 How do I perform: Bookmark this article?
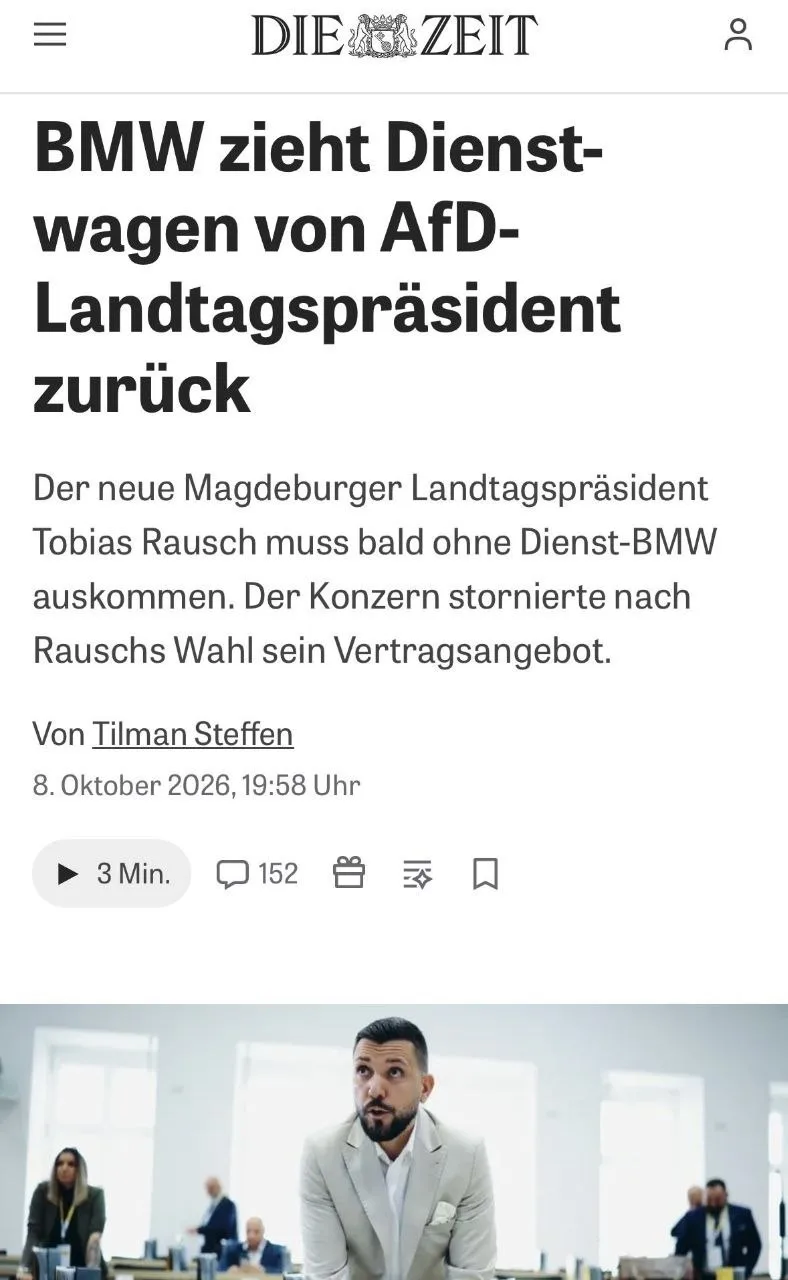click(485, 874)
